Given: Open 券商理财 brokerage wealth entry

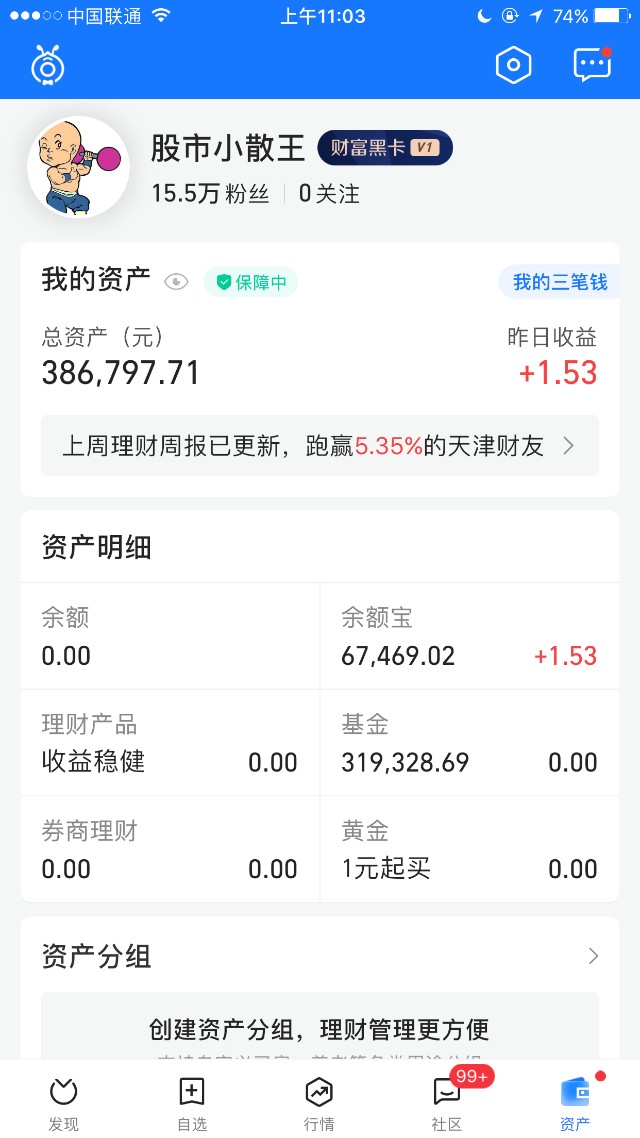Looking at the screenshot, I should point(170,850).
